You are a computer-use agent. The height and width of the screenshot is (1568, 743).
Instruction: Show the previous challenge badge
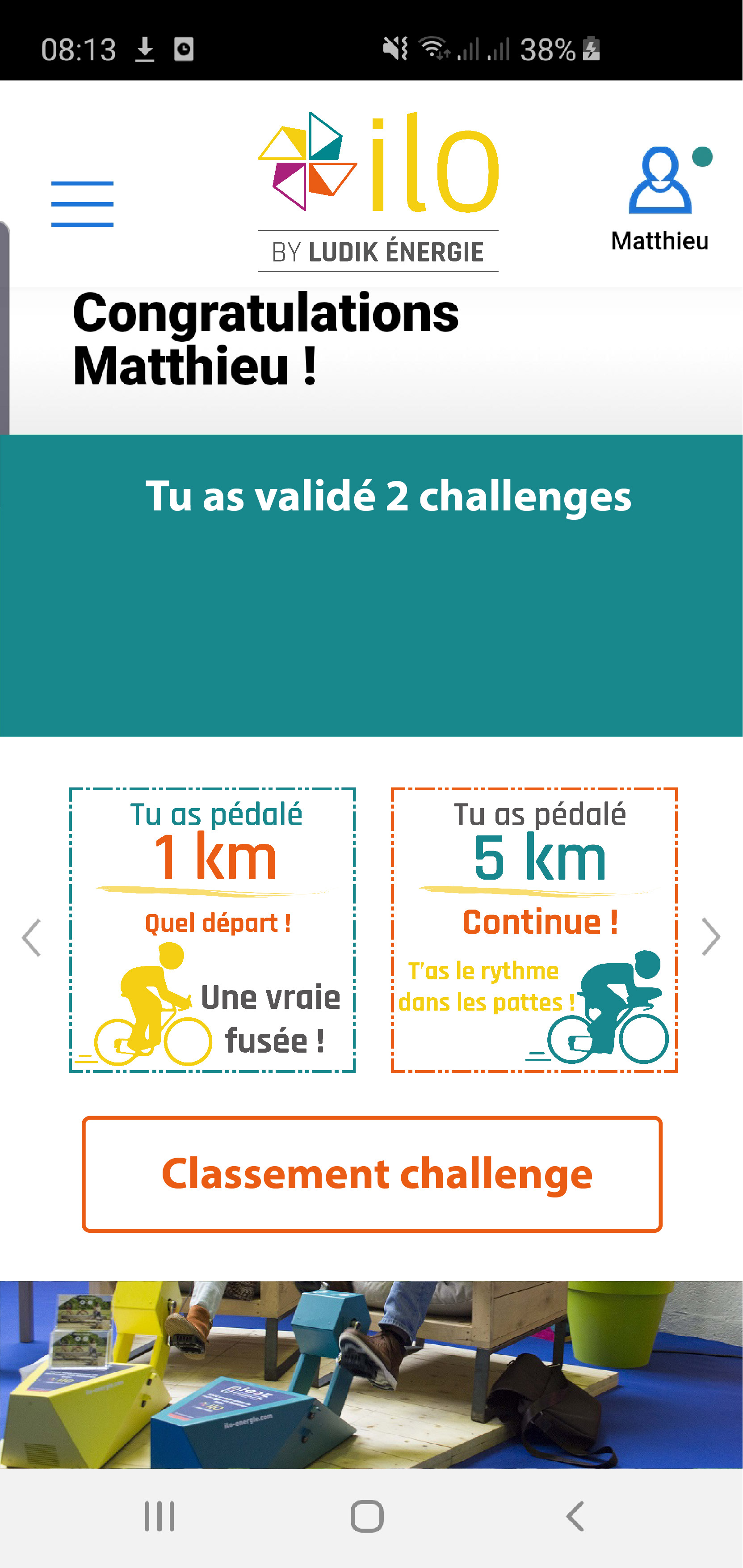click(x=31, y=937)
